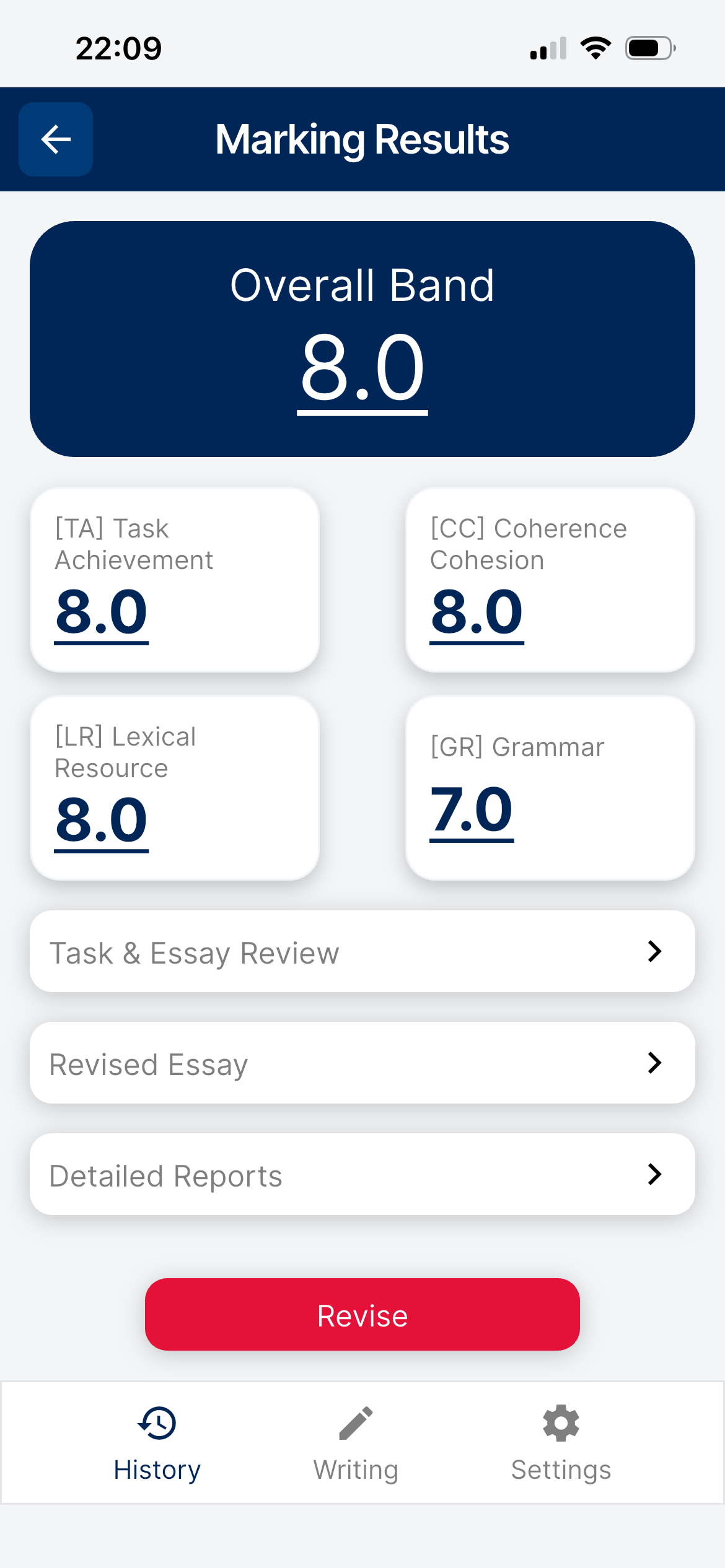Image resolution: width=725 pixels, height=1568 pixels.
Task: Open the Lexical Resource score card
Action: (175, 788)
